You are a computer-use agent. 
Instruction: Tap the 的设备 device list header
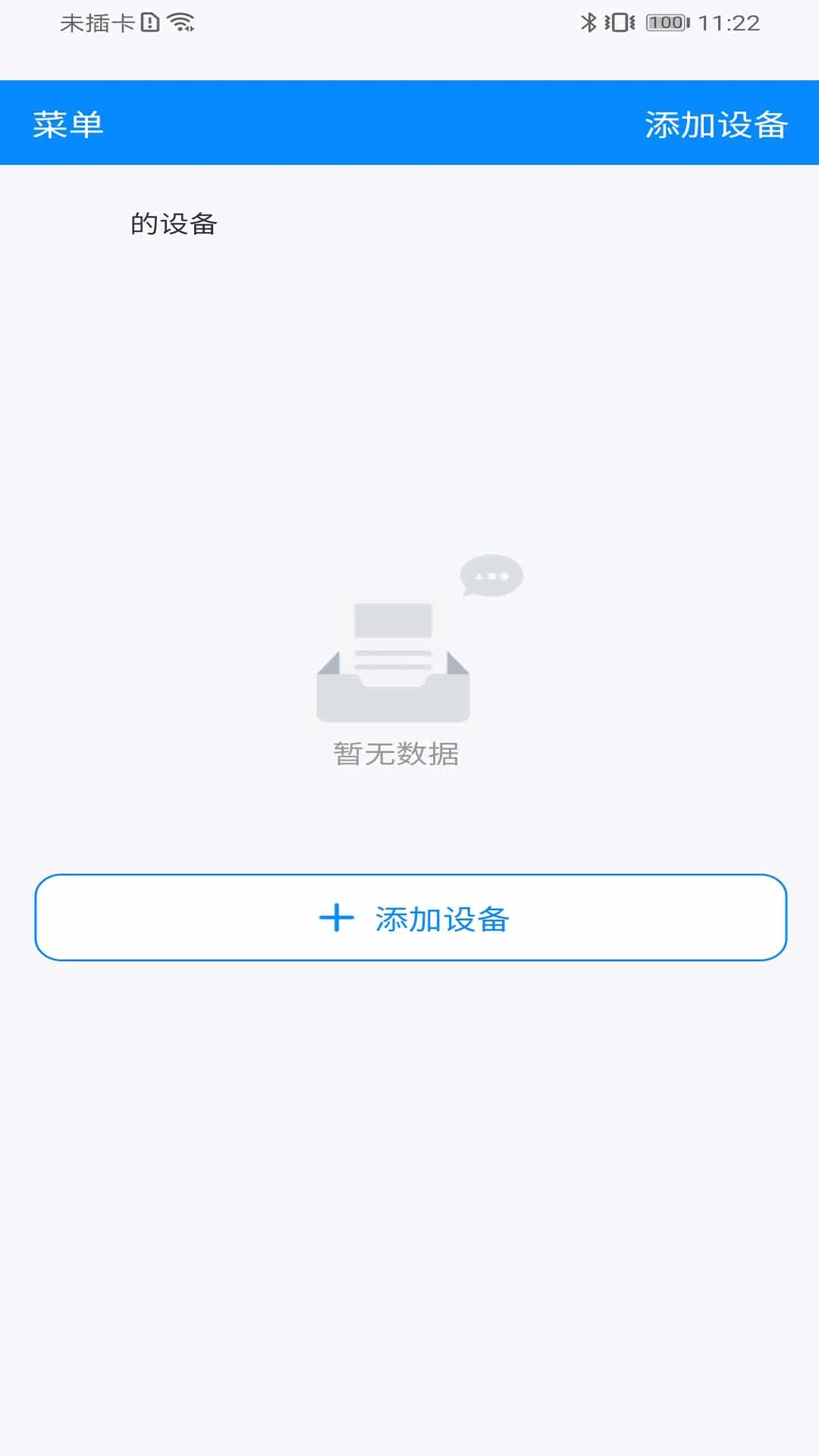(174, 222)
